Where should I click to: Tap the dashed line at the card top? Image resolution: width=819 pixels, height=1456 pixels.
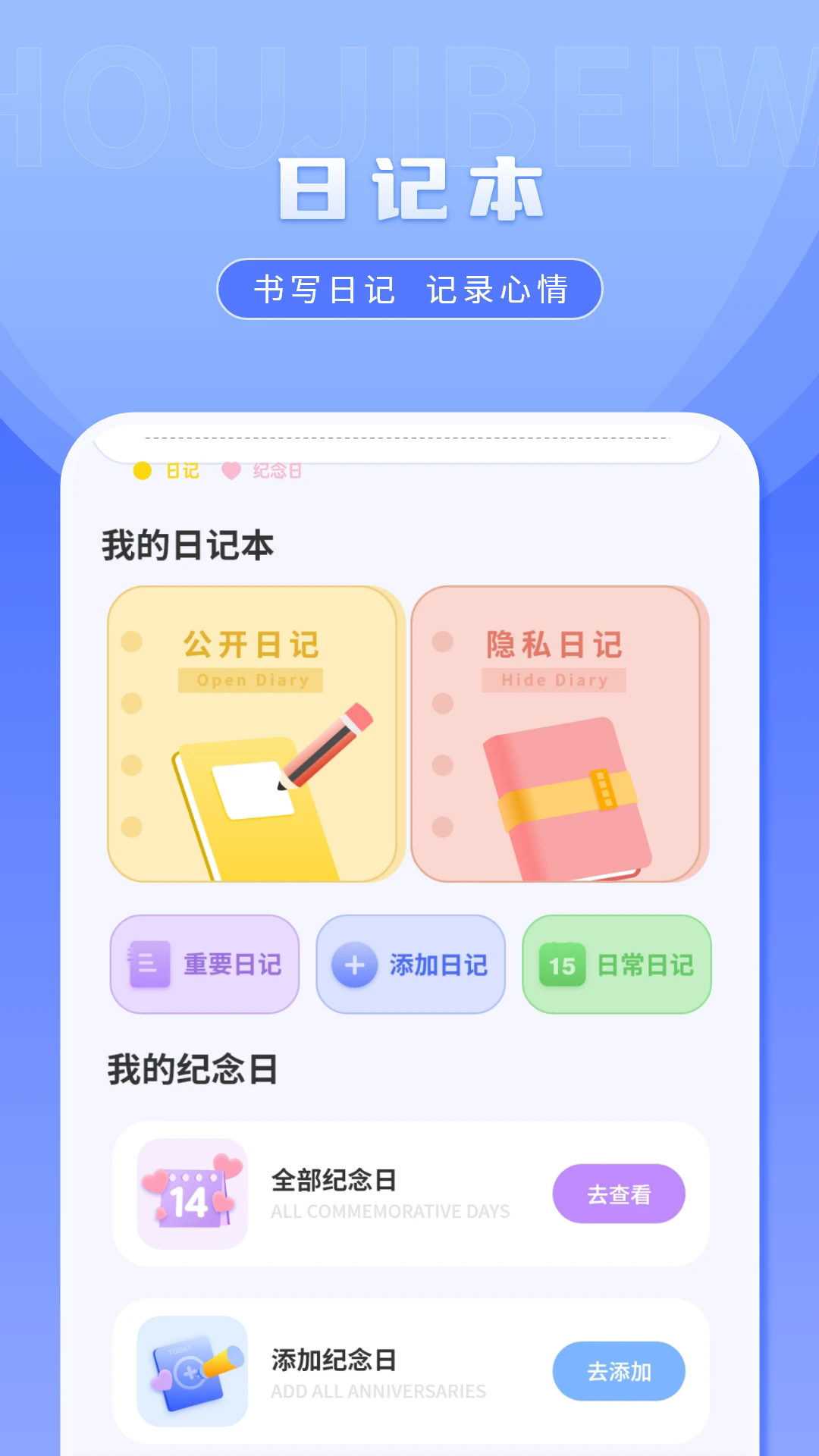coord(409,437)
